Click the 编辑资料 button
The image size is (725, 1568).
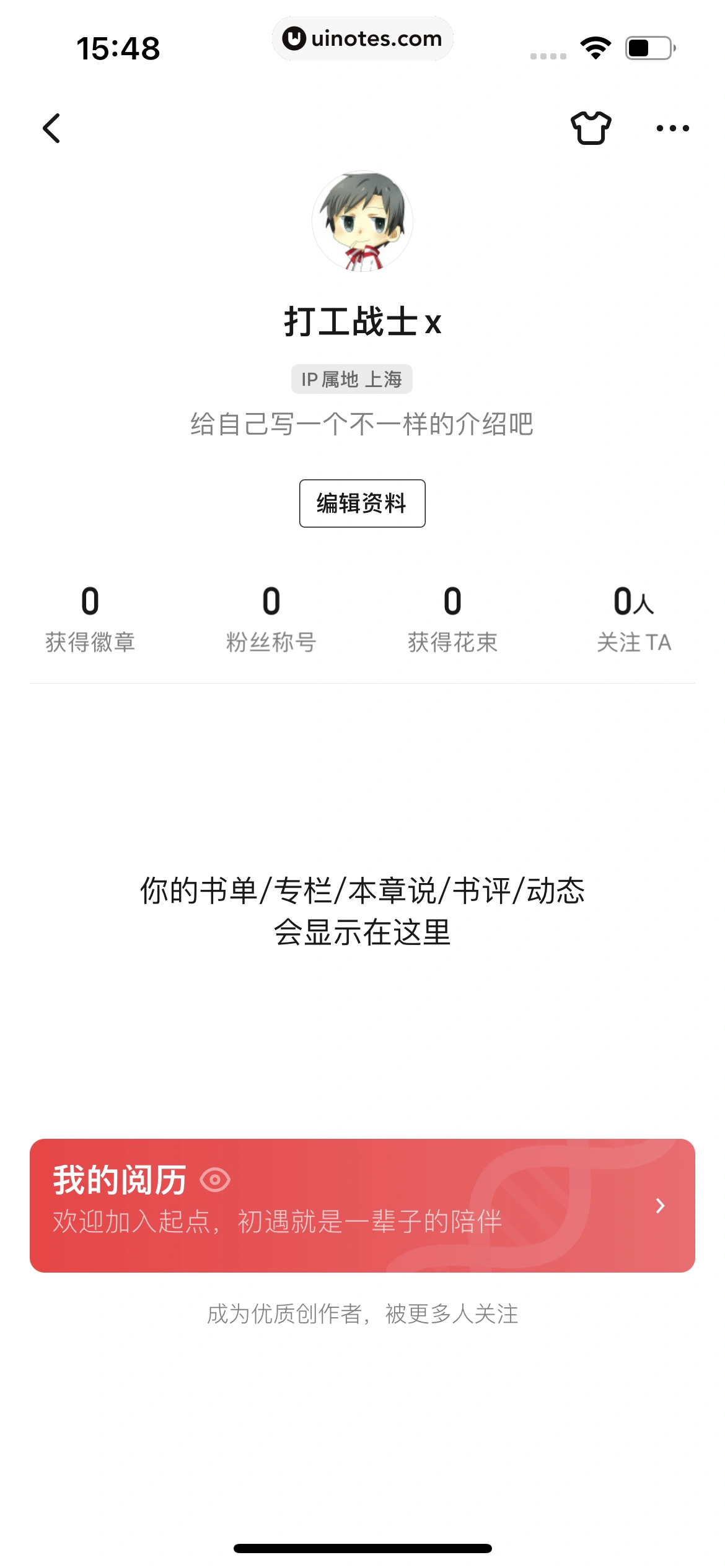362,504
